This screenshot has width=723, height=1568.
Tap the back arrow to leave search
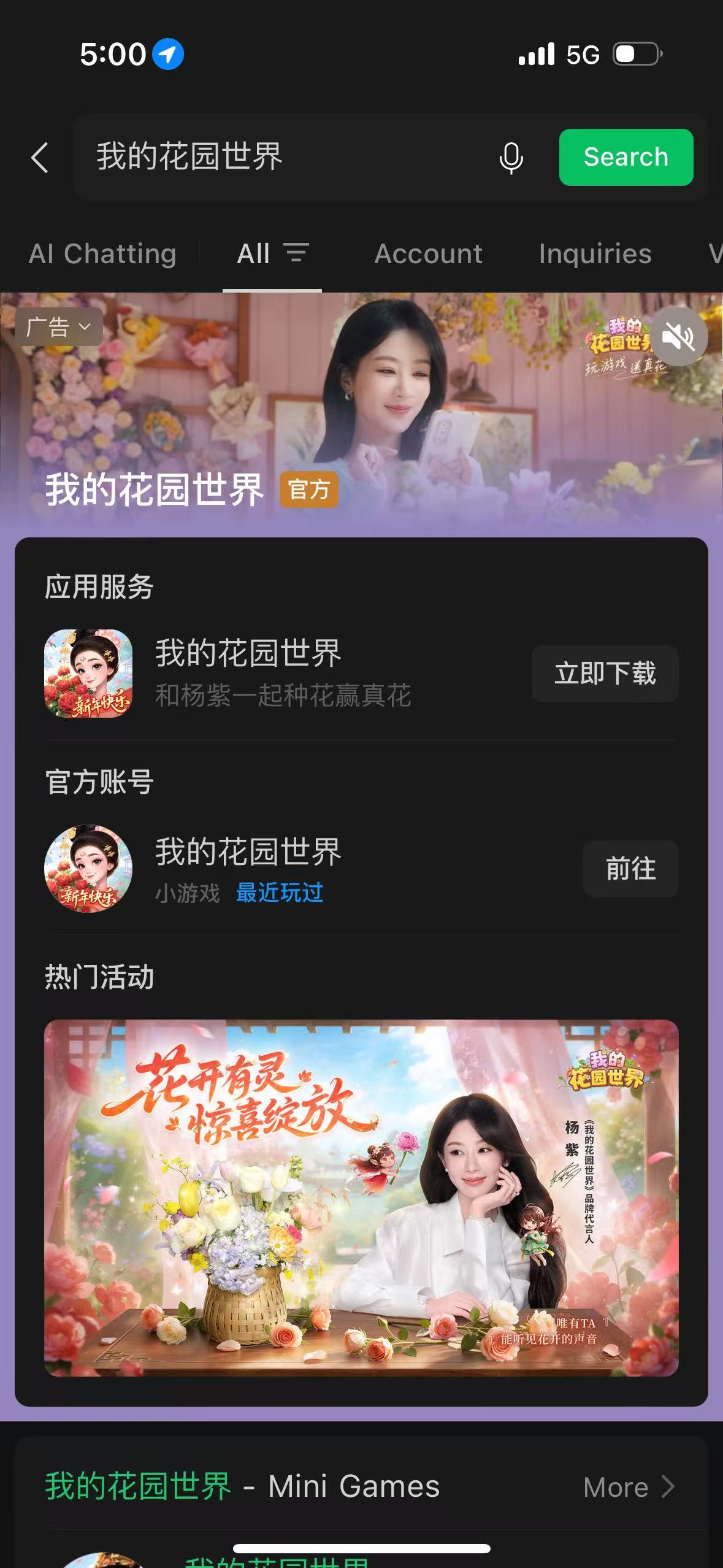pos(39,158)
